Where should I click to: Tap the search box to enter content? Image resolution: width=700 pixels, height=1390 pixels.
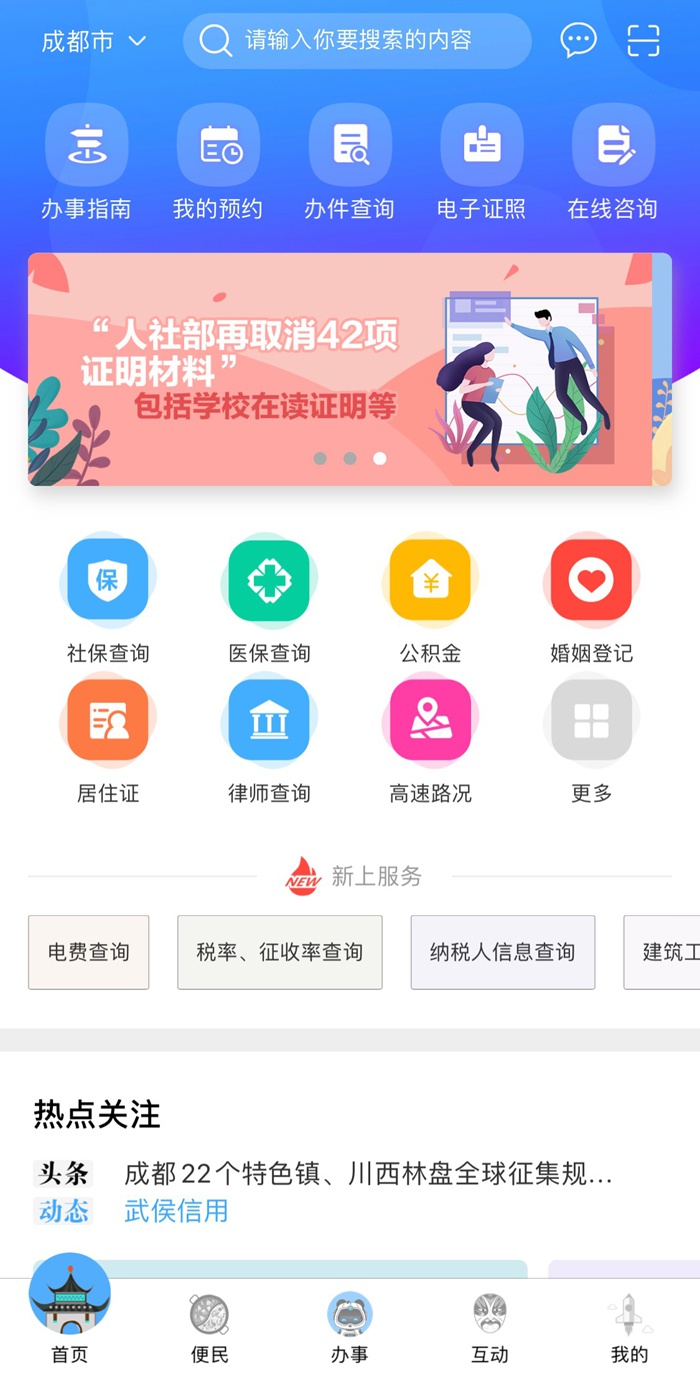[357, 41]
